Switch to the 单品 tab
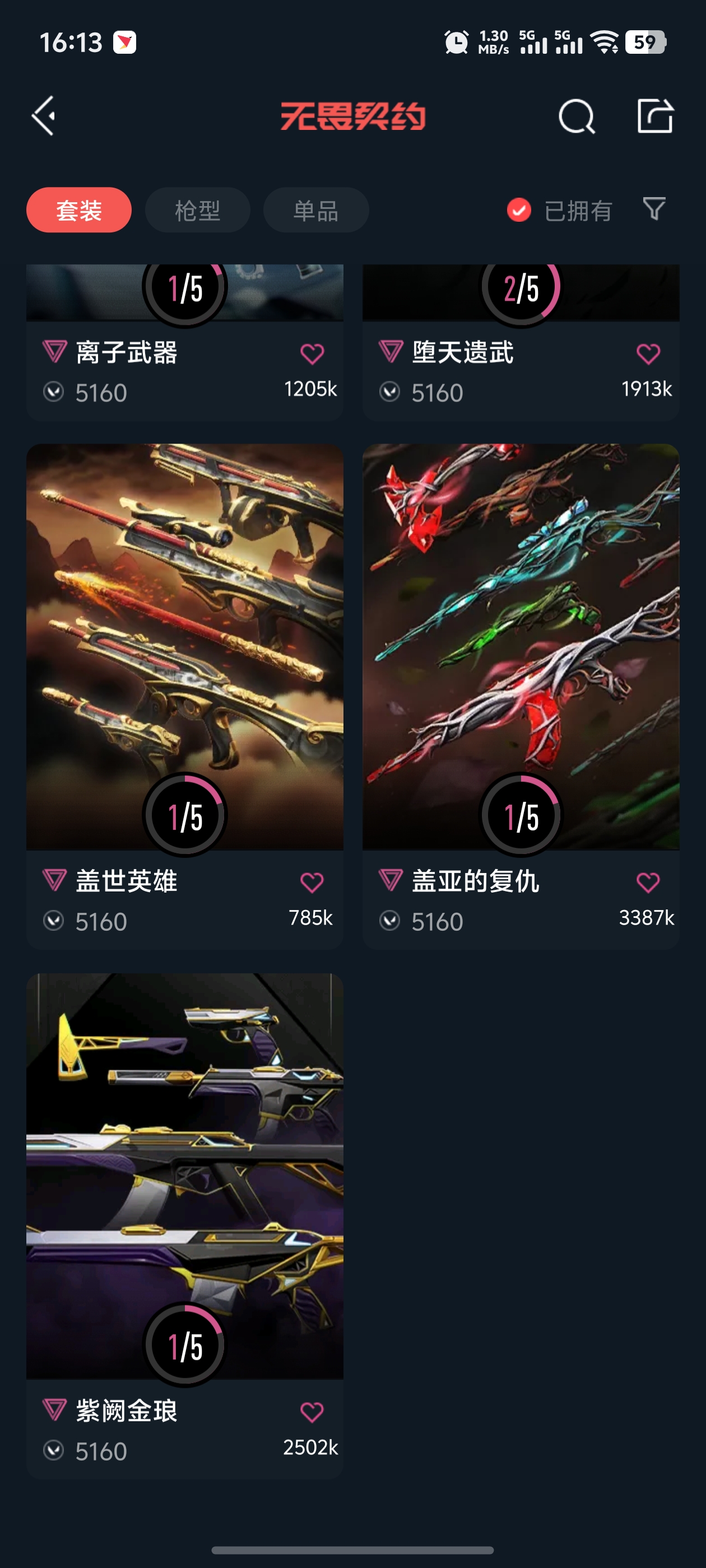This screenshot has width=706, height=1568. point(315,209)
